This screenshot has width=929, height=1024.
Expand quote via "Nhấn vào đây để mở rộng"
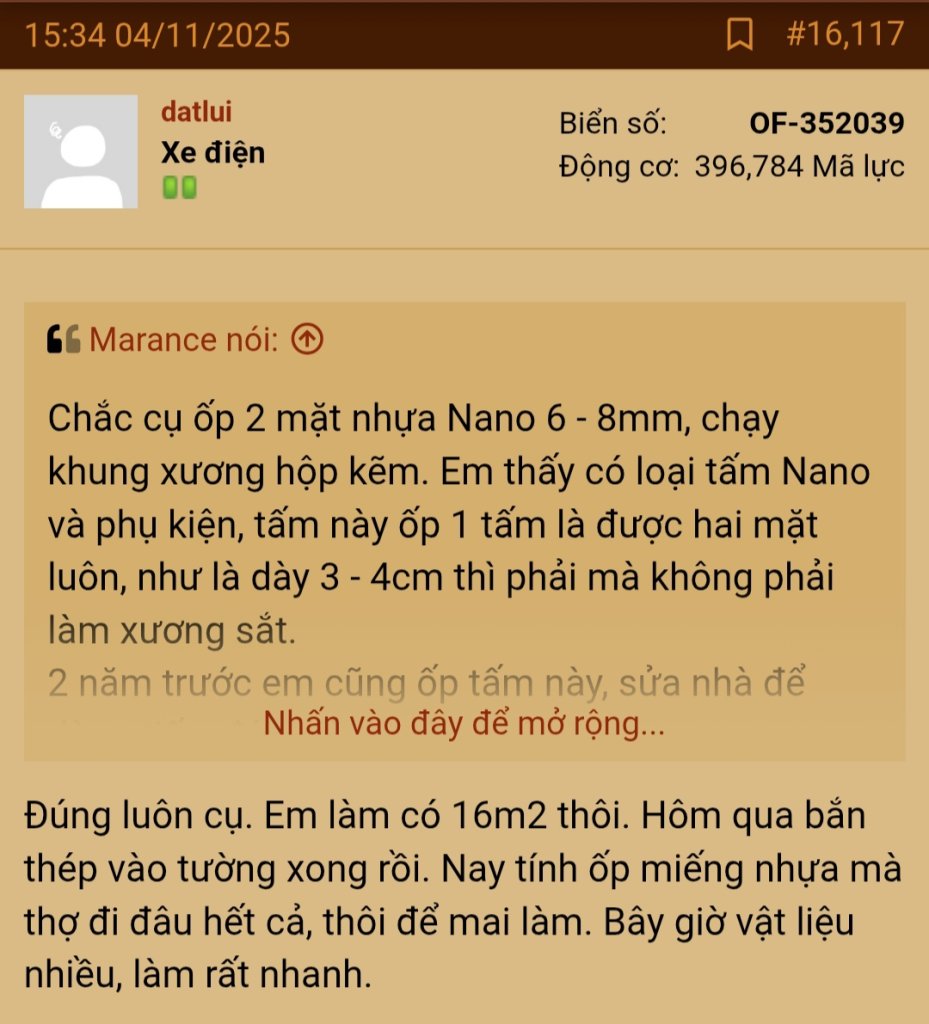click(464, 723)
